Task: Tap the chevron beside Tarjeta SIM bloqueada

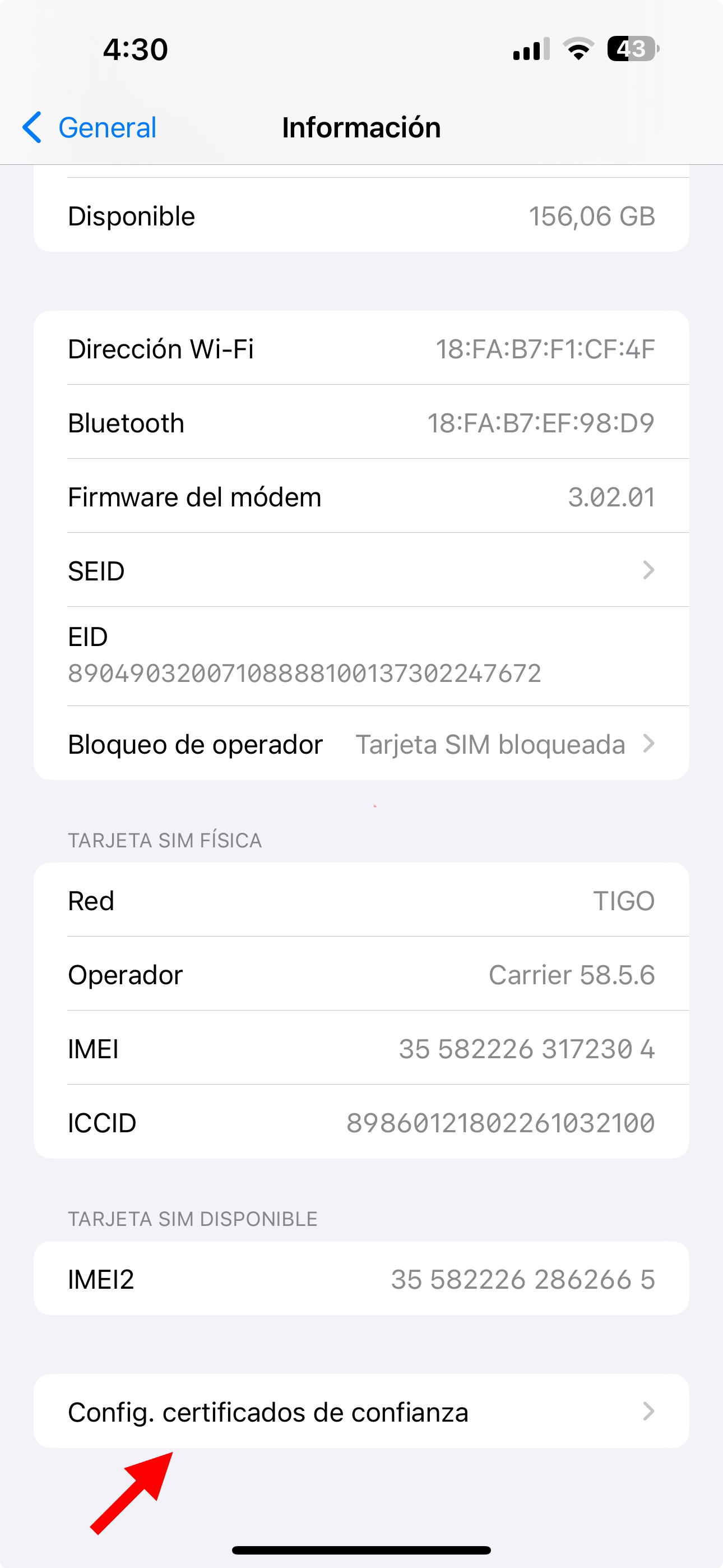Action: point(649,744)
